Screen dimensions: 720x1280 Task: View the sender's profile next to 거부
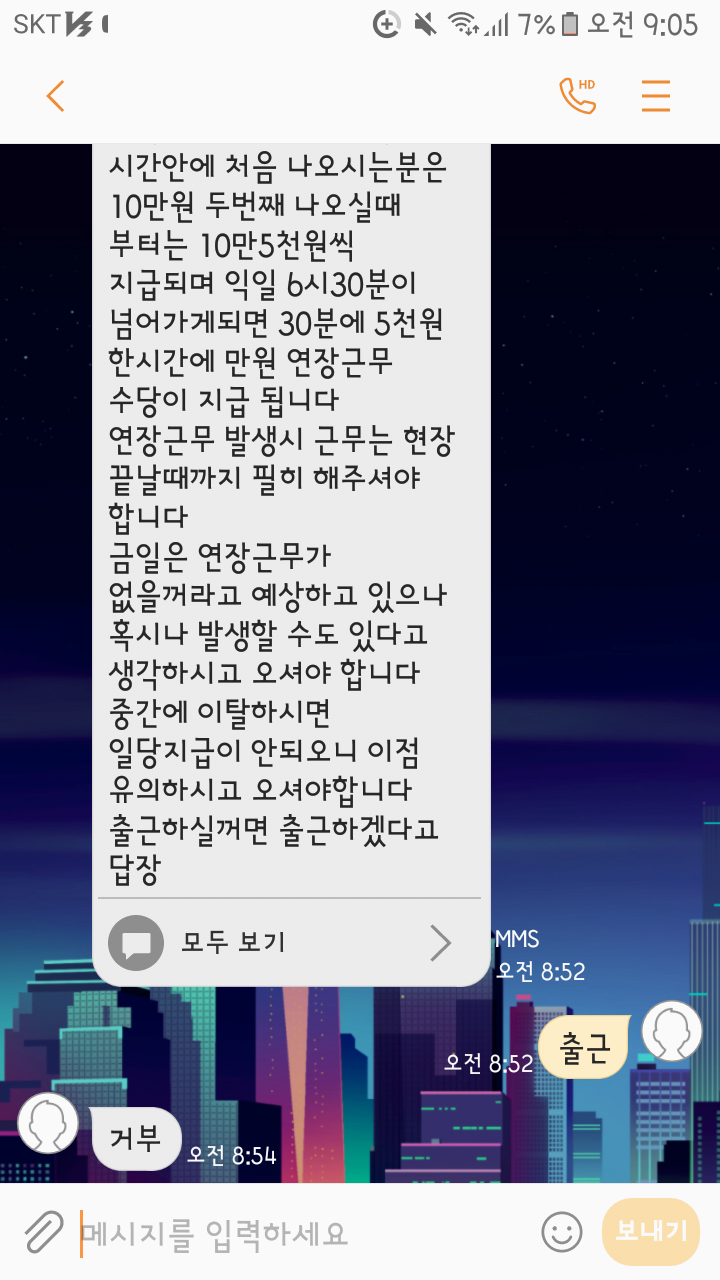48,1123
